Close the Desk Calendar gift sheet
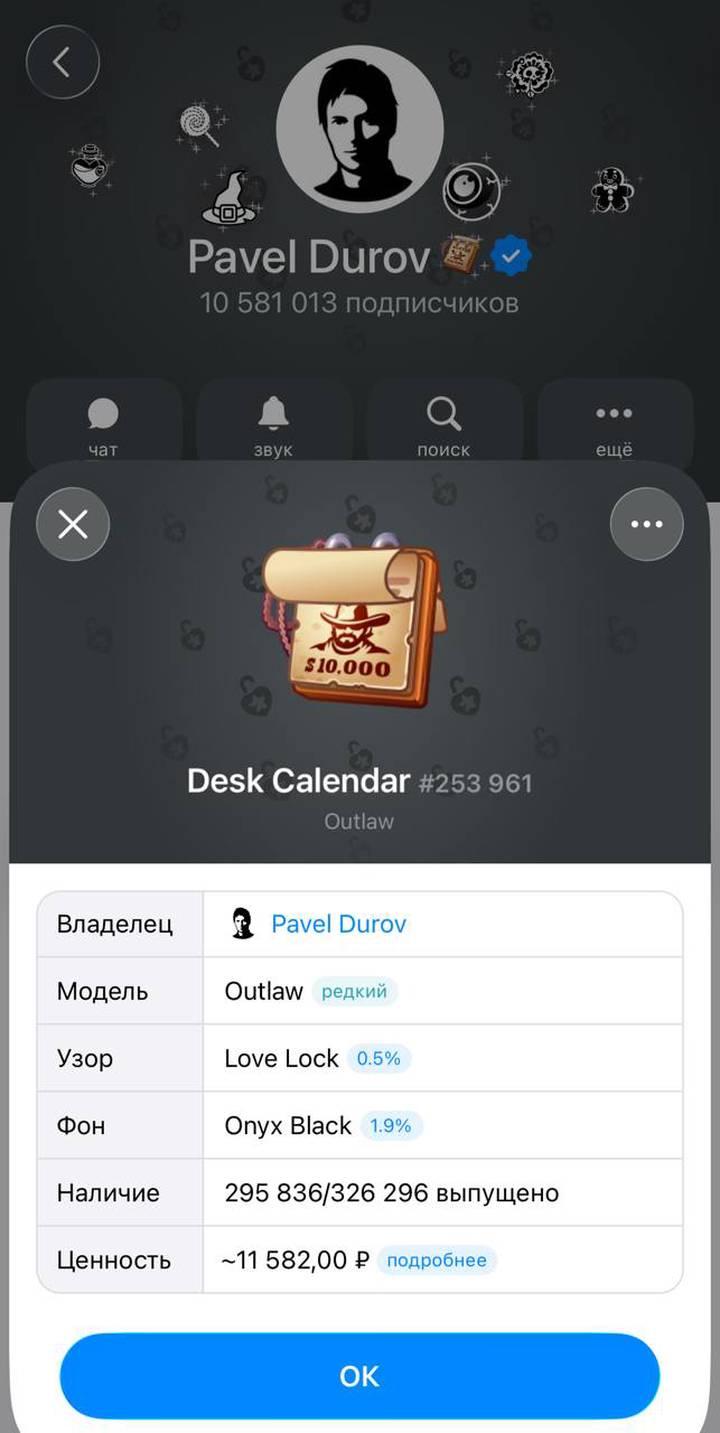720x1433 pixels. (x=73, y=523)
